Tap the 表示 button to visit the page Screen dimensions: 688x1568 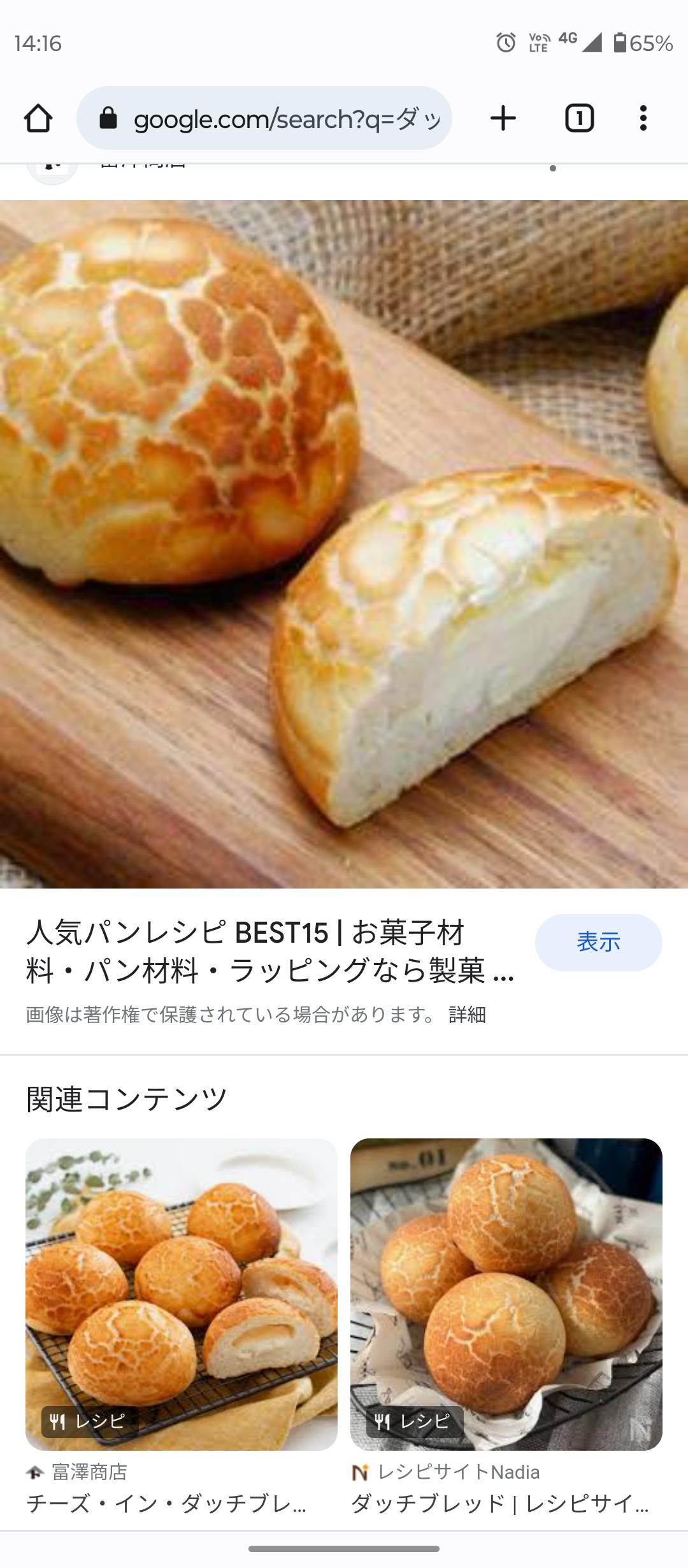pos(598,942)
